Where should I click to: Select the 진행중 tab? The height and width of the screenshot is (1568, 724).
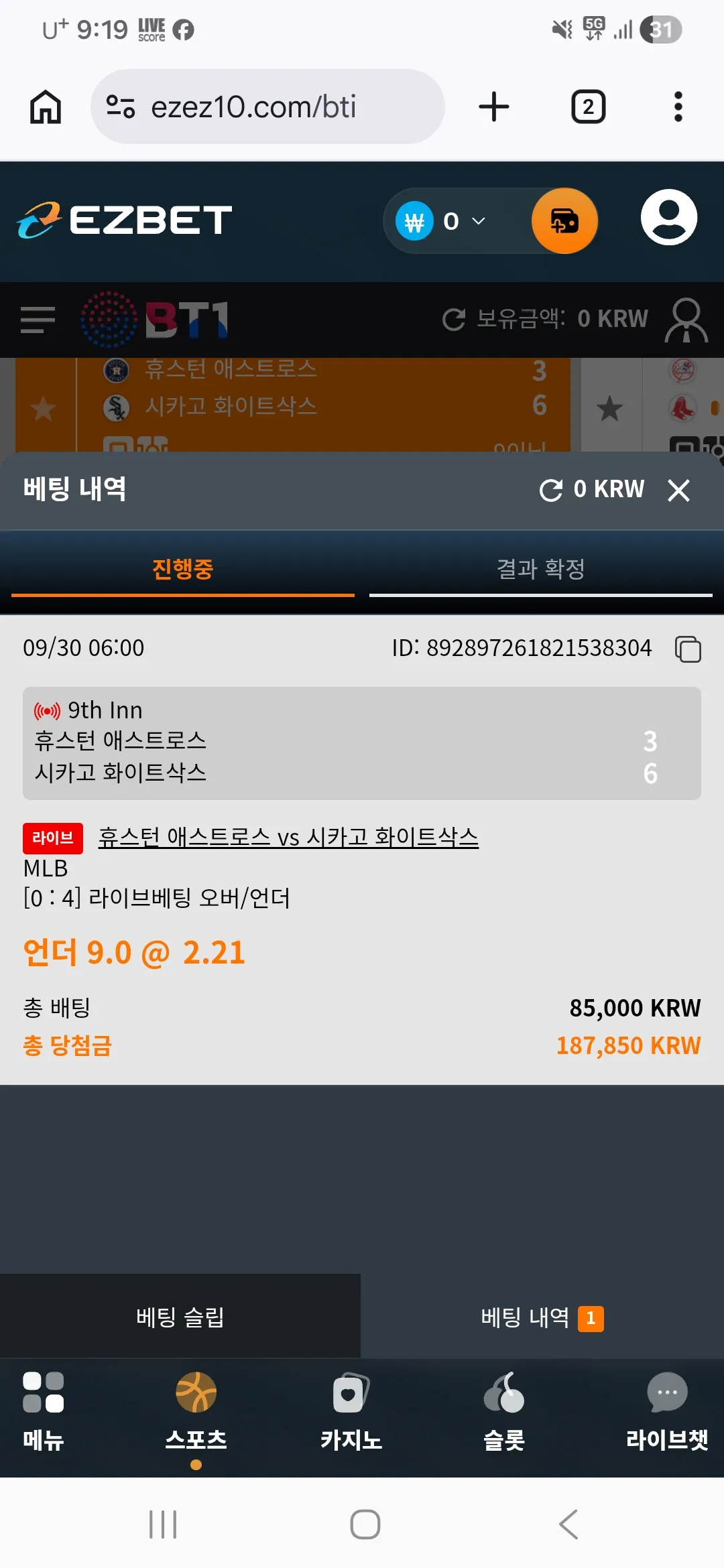pos(182,570)
